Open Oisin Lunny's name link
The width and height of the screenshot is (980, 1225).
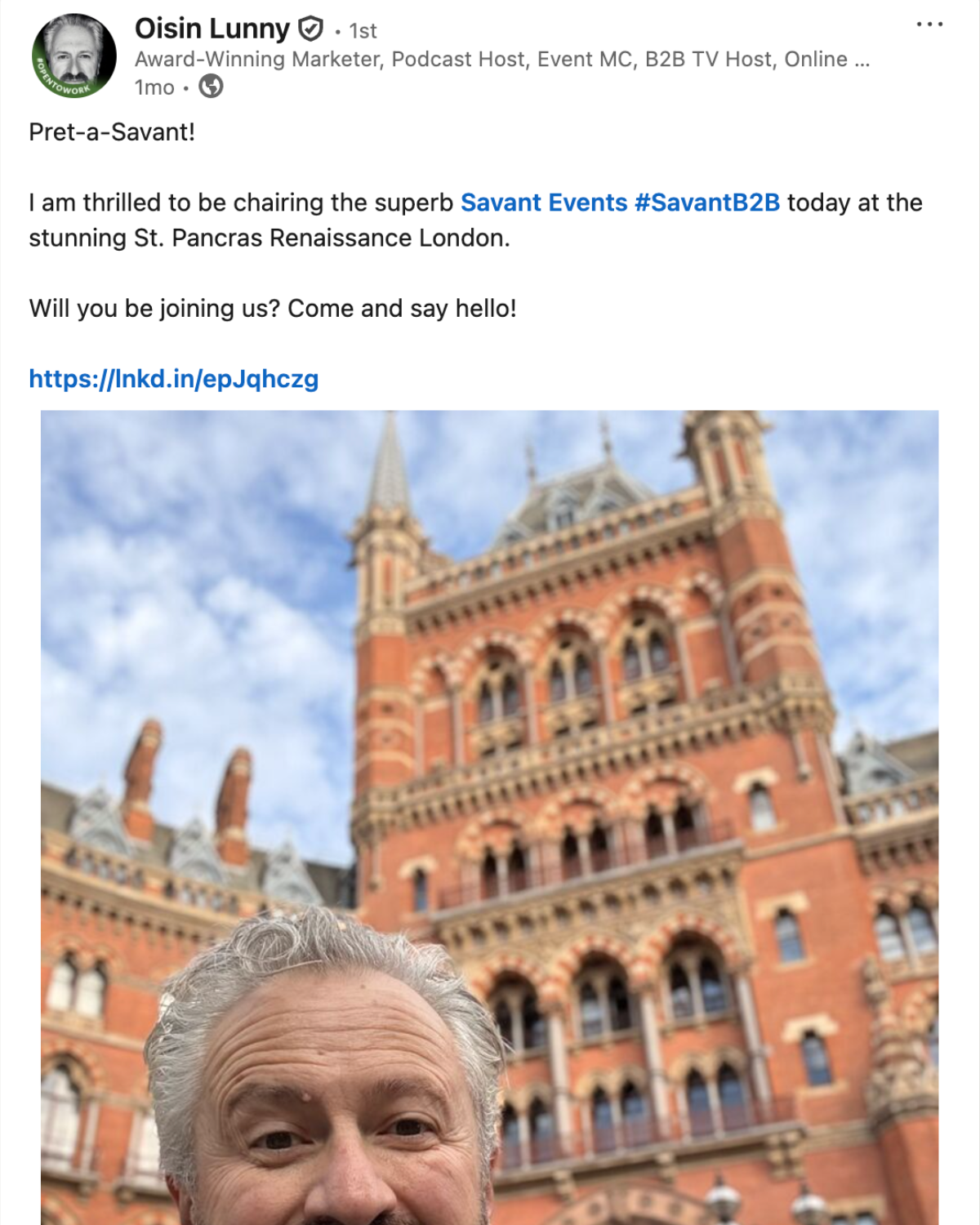pos(212,29)
